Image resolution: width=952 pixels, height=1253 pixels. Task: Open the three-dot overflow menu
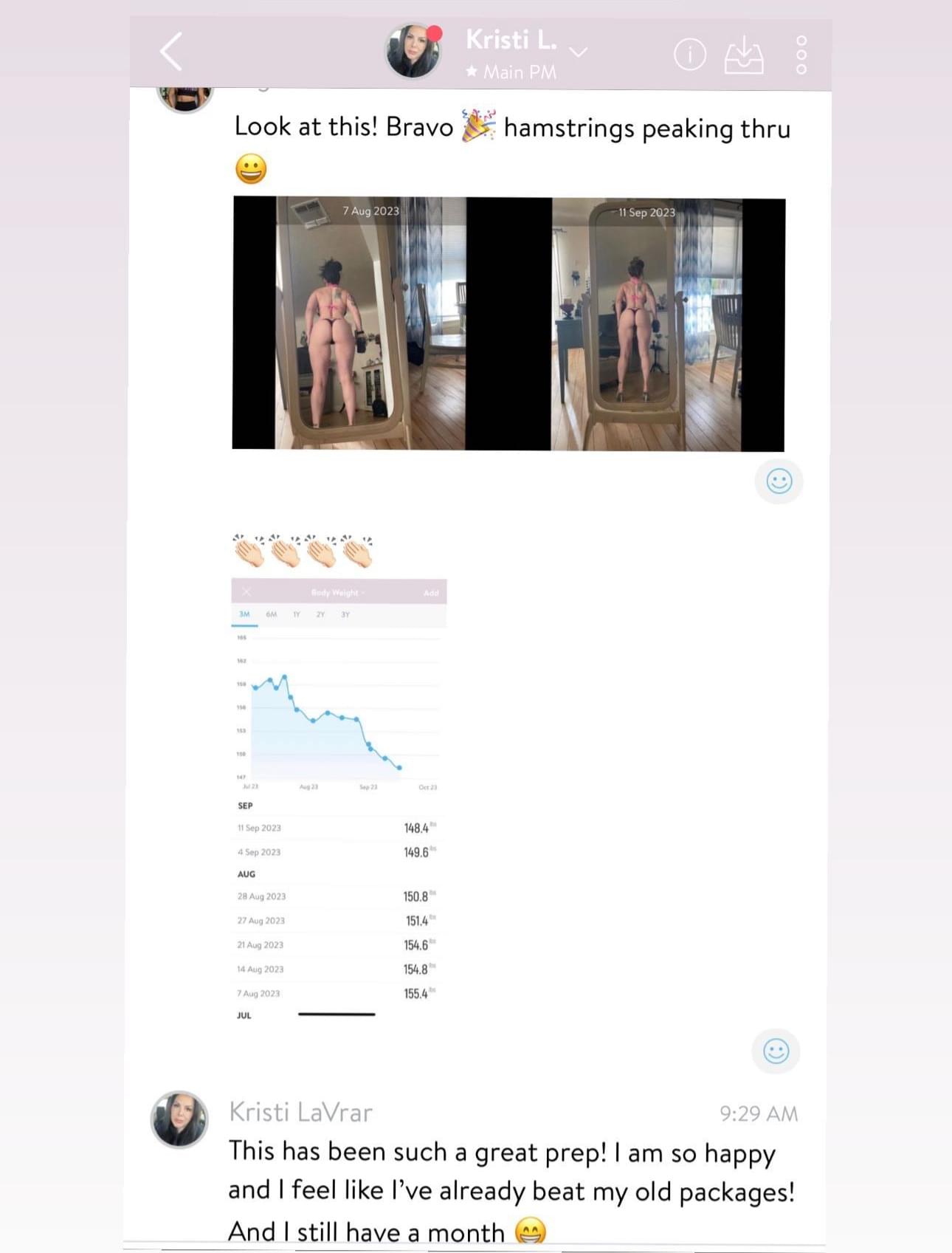tap(801, 55)
